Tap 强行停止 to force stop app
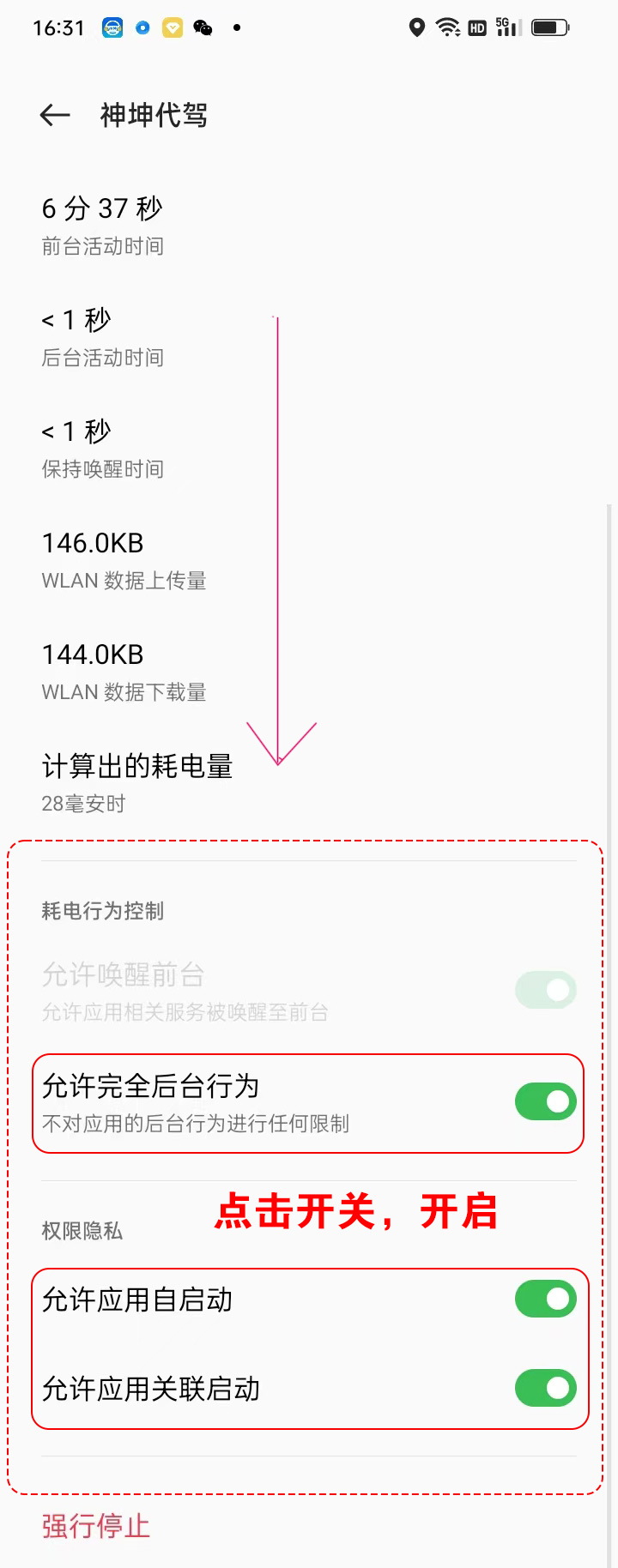This screenshot has width=618, height=1568. point(96,1526)
